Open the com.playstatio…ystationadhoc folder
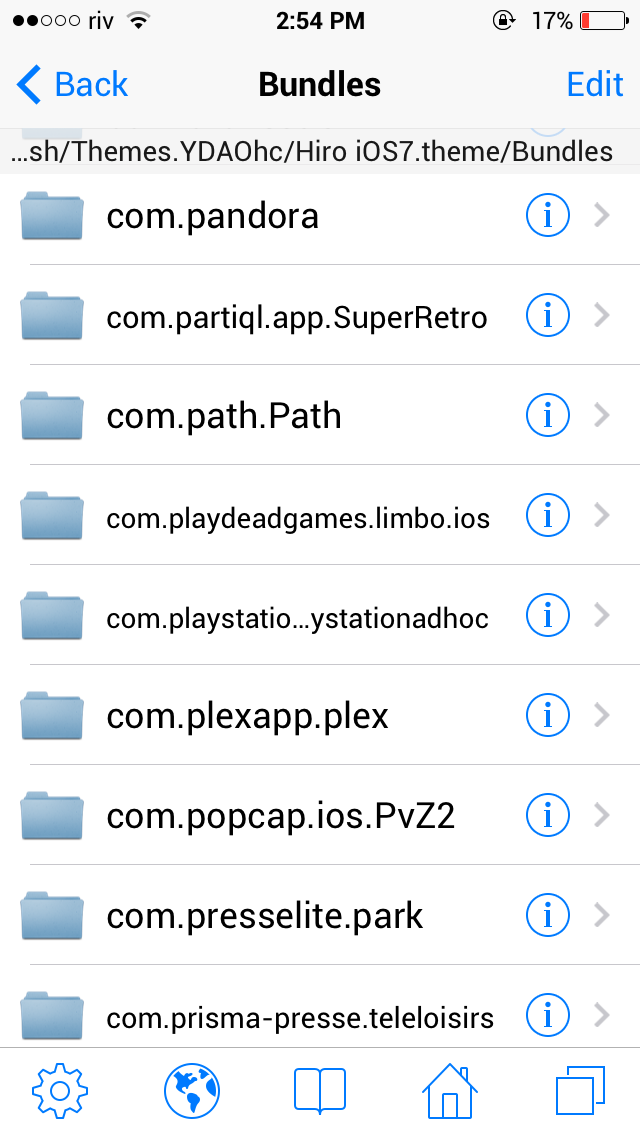The height and width of the screenshot is (1136, 640). pyautogui.click(x=296, y=617)
